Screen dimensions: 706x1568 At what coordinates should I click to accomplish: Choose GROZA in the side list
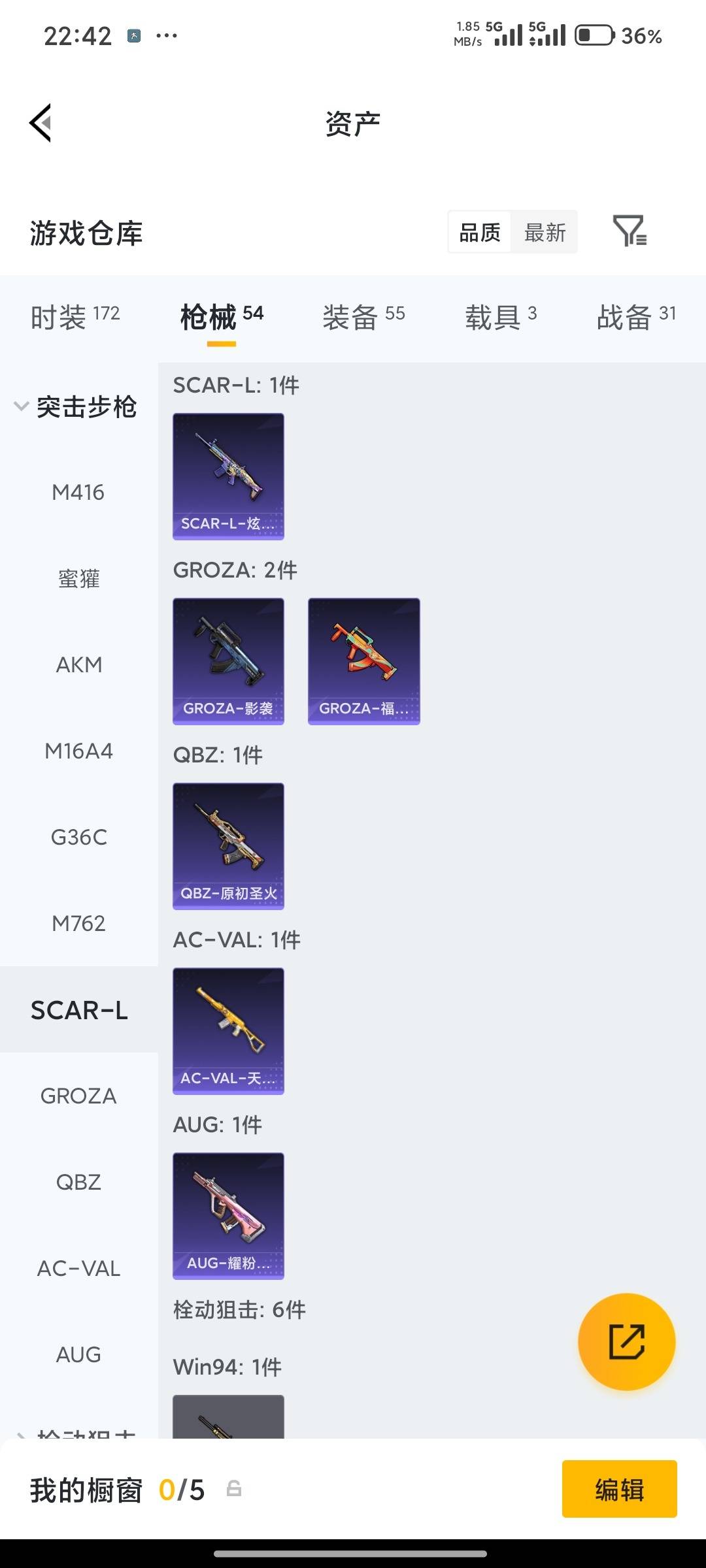(x=78, y=1096)
